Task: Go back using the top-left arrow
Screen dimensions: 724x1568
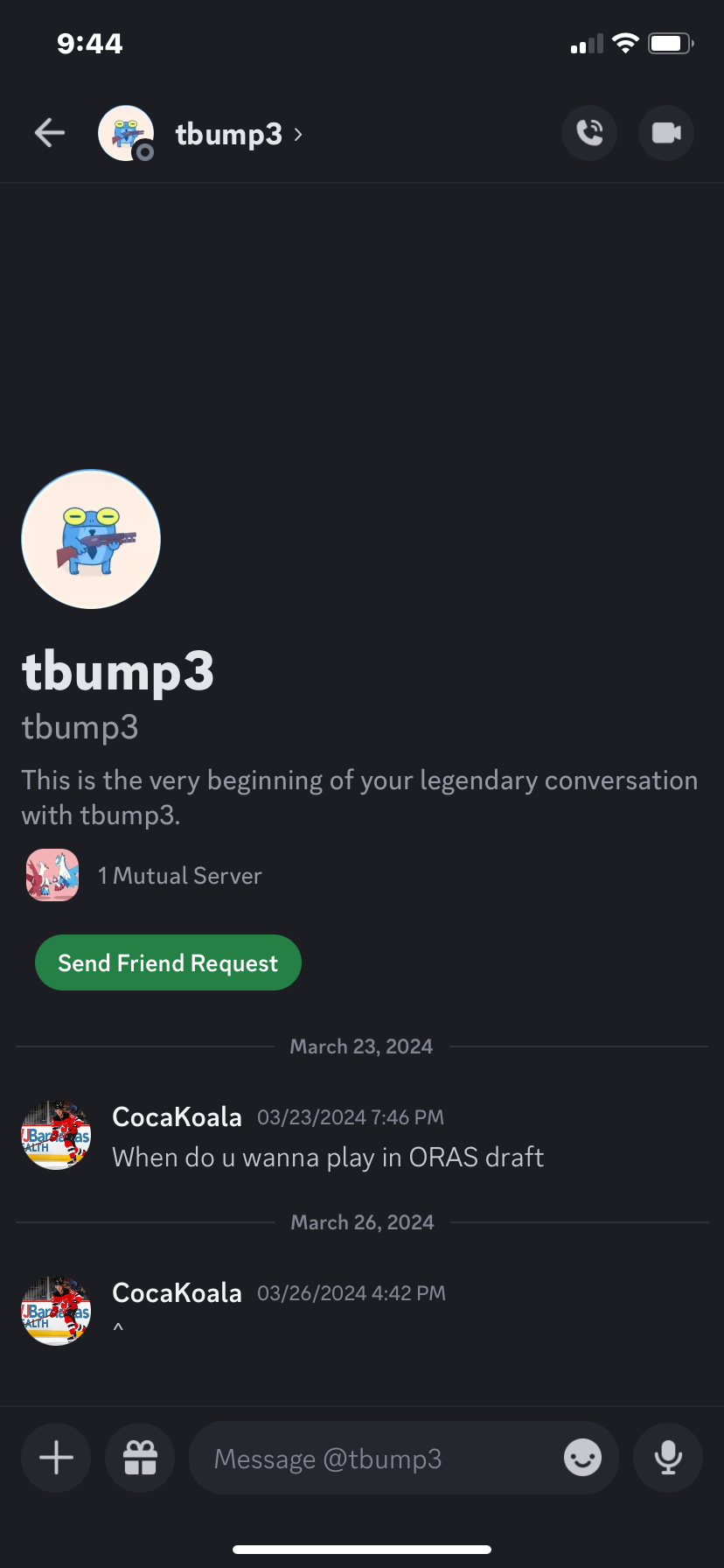Action: click(50, 133)
